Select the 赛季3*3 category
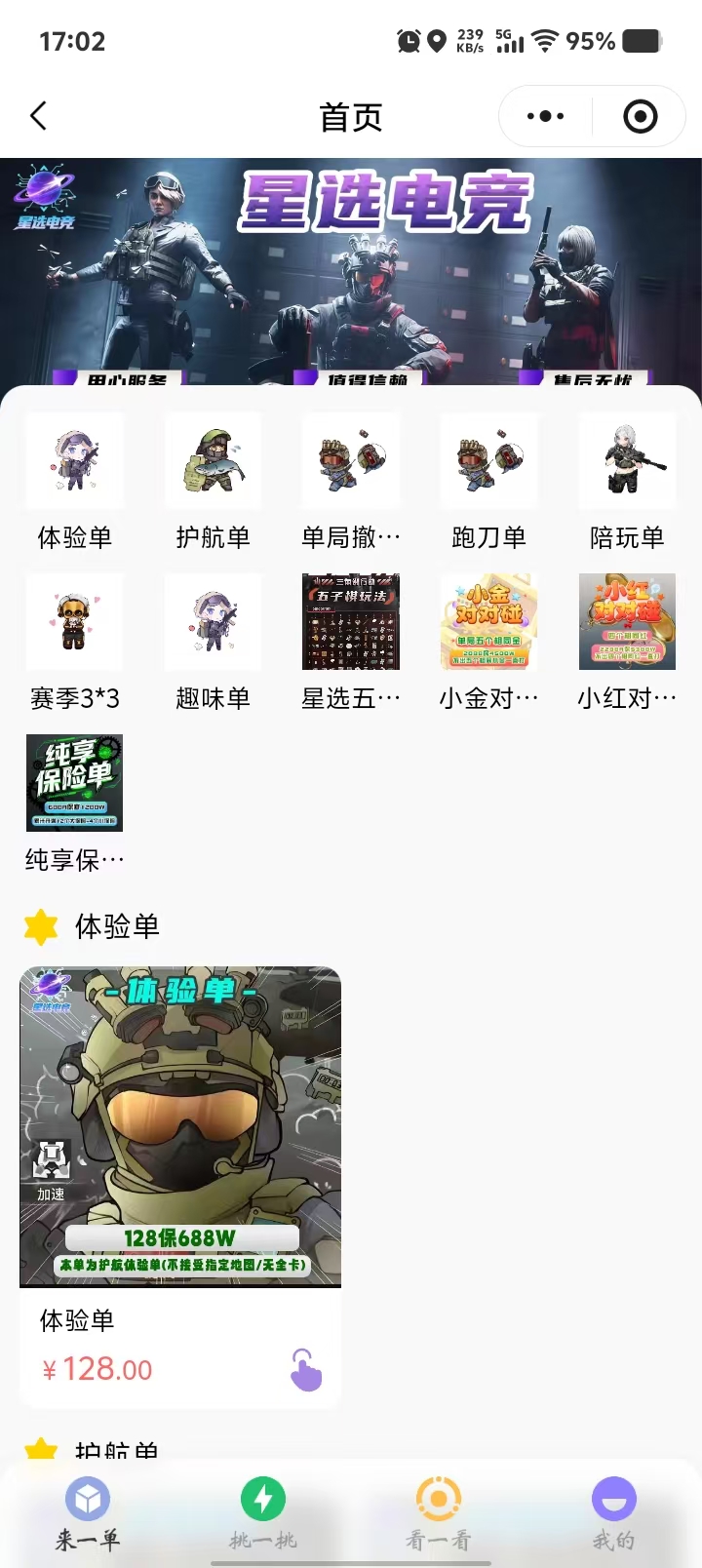Image resolution: width=702 pixels, height=1568 pixels. coord(75,623)
